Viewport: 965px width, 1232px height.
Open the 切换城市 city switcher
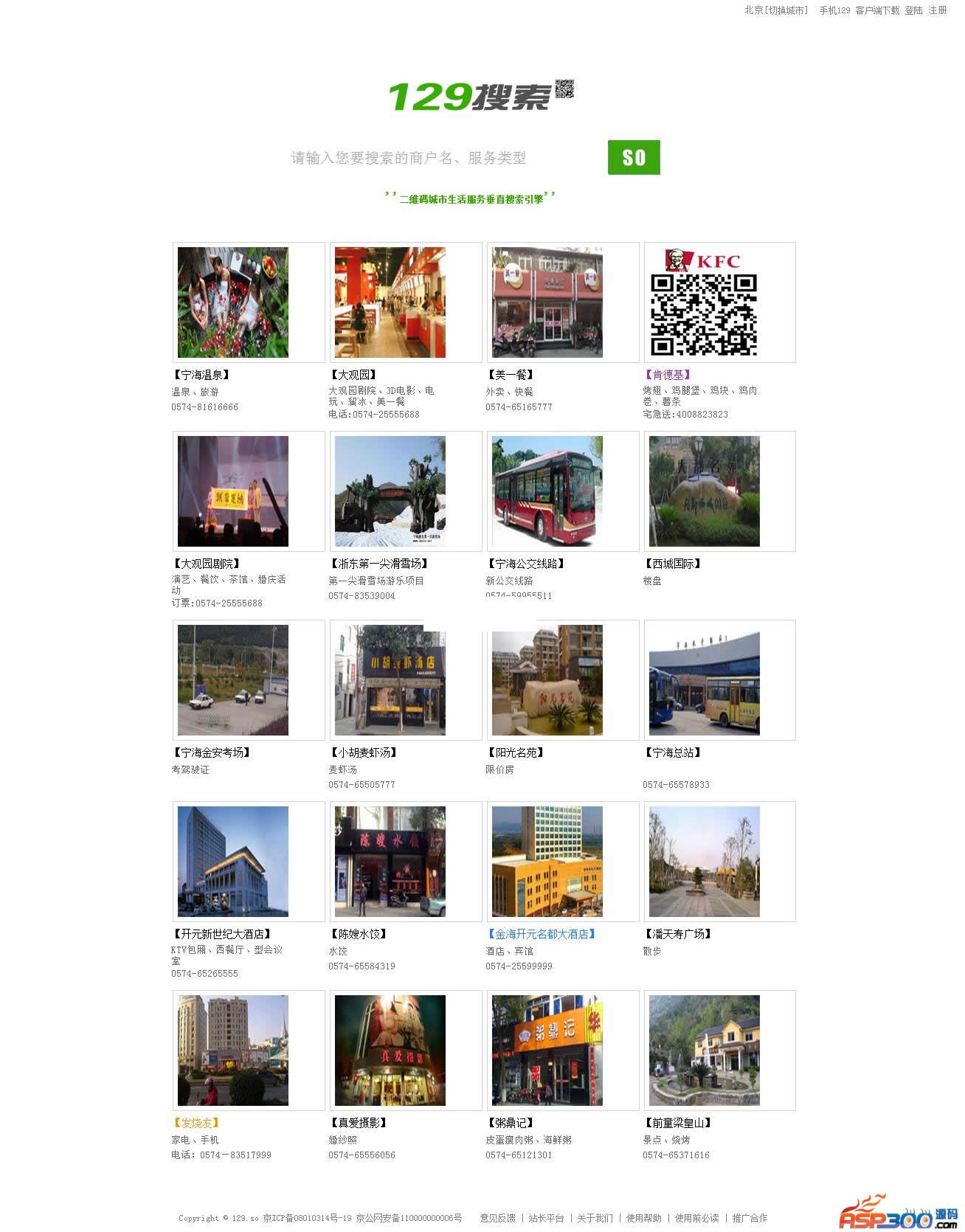point(787,10)
